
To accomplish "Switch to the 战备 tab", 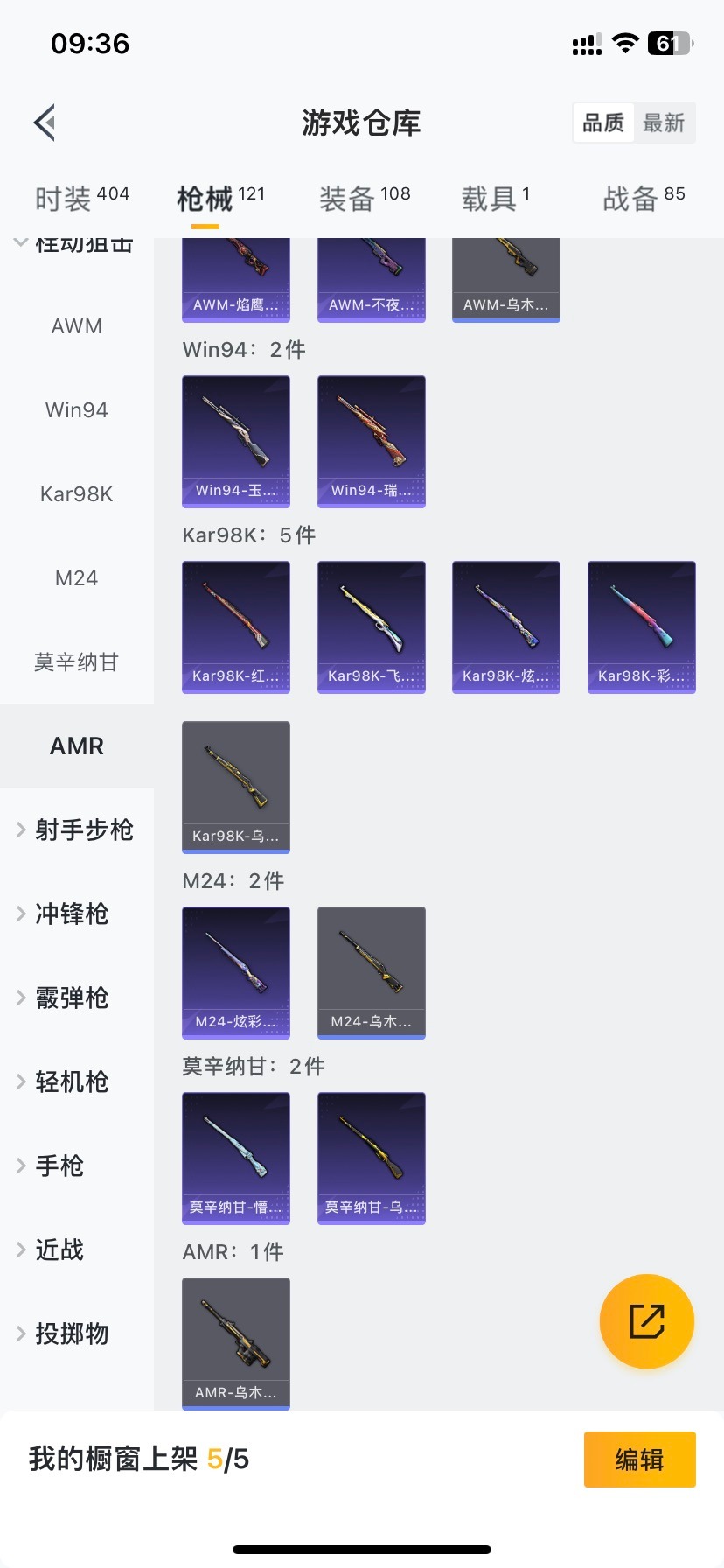I will (x=644, y=199).
